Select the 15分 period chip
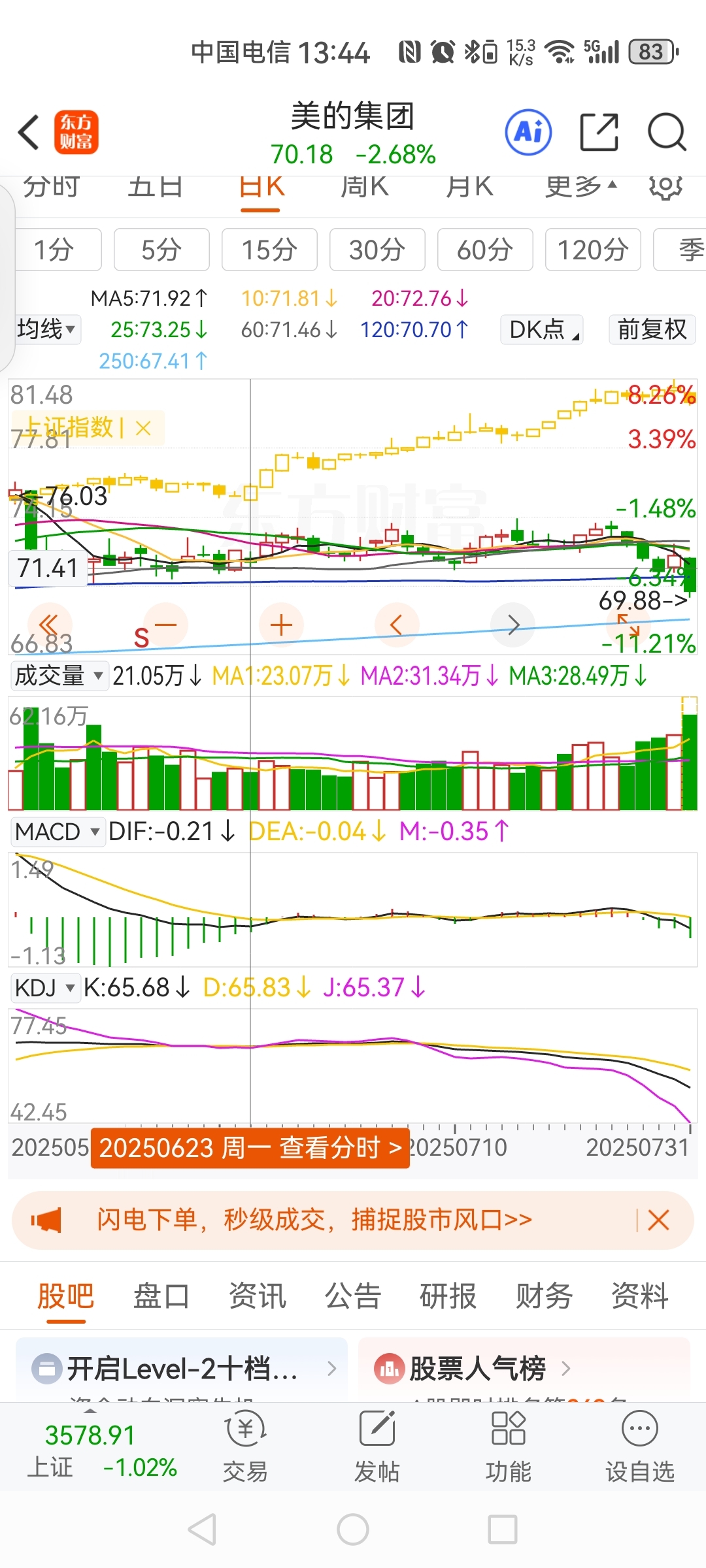706x1568 pixels. pyautogui.click(x=269, y=250)
